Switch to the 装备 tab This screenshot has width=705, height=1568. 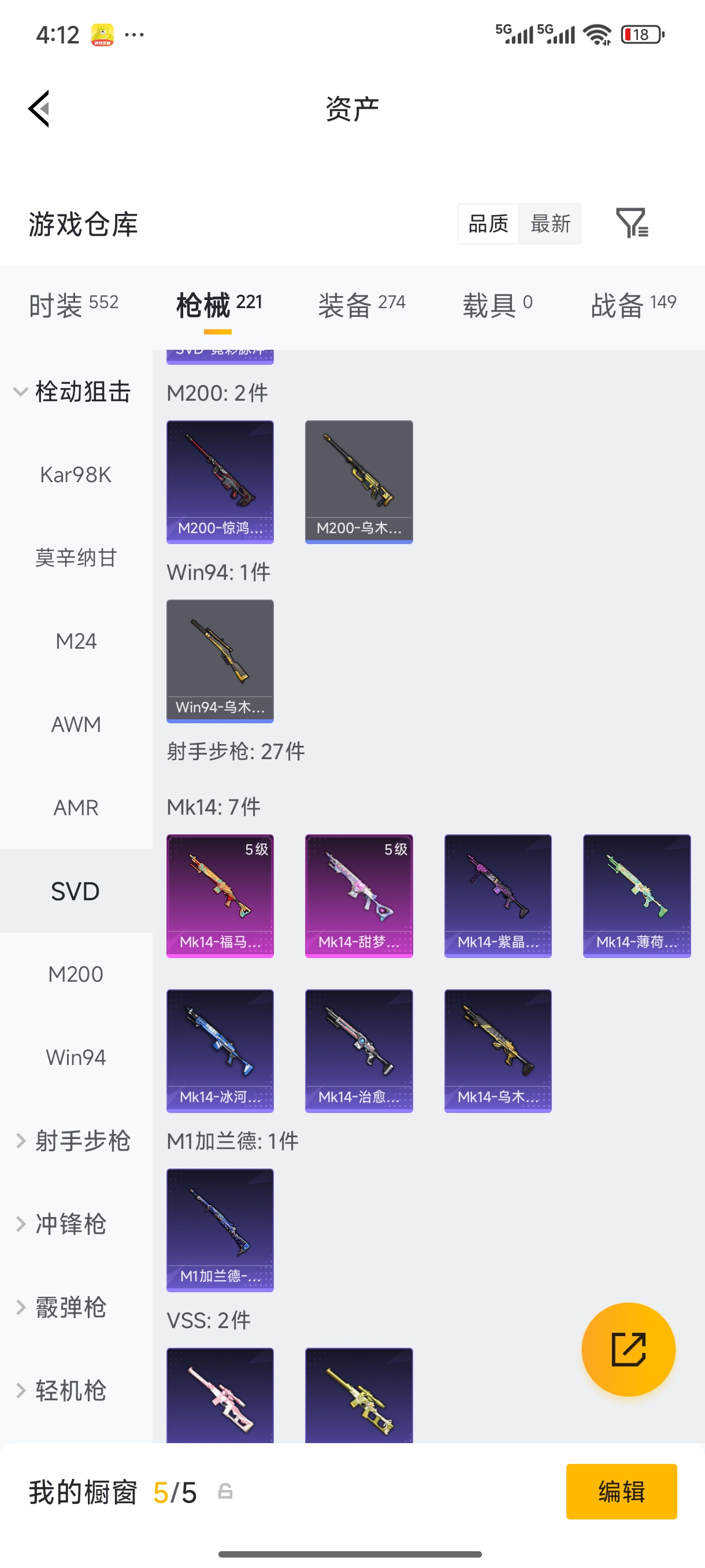coord(361,304)
